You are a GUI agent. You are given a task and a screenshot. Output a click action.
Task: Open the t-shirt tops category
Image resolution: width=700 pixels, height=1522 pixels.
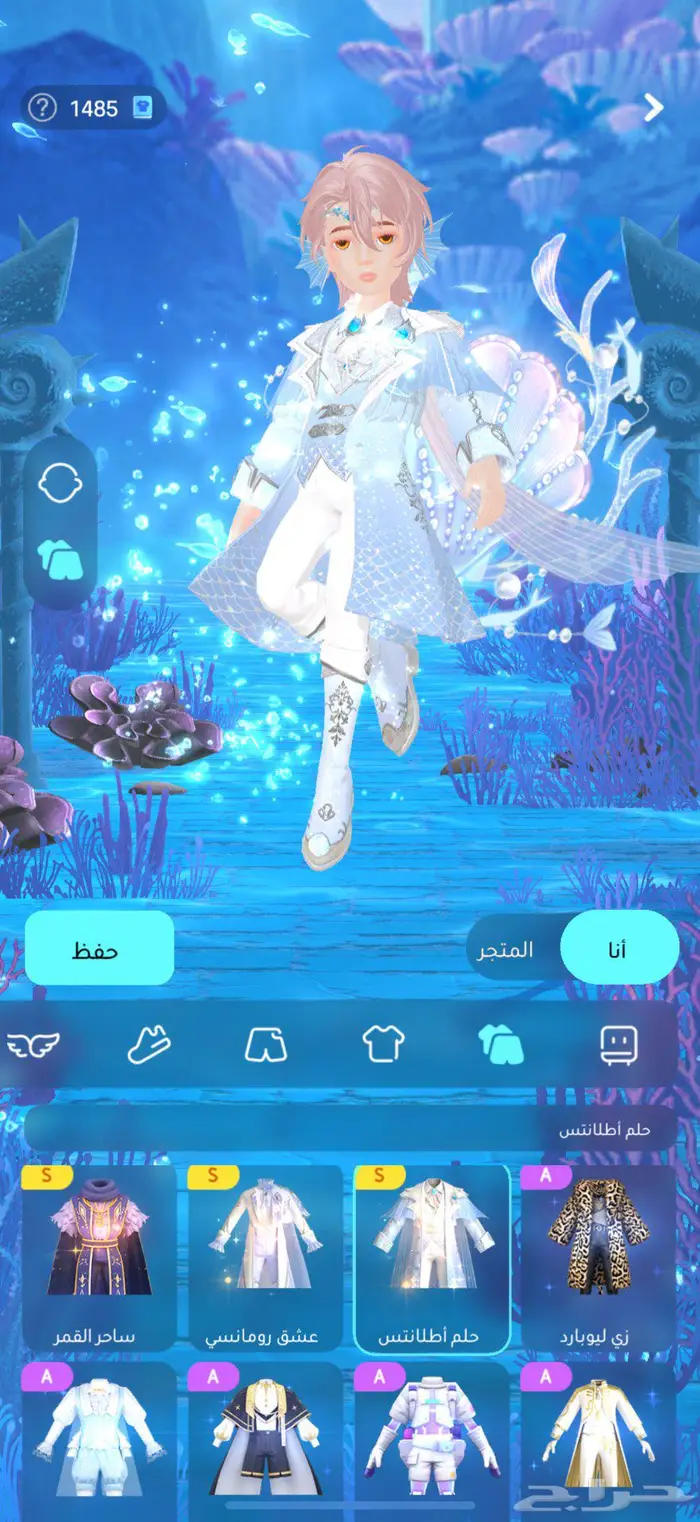coord(383,1045)
